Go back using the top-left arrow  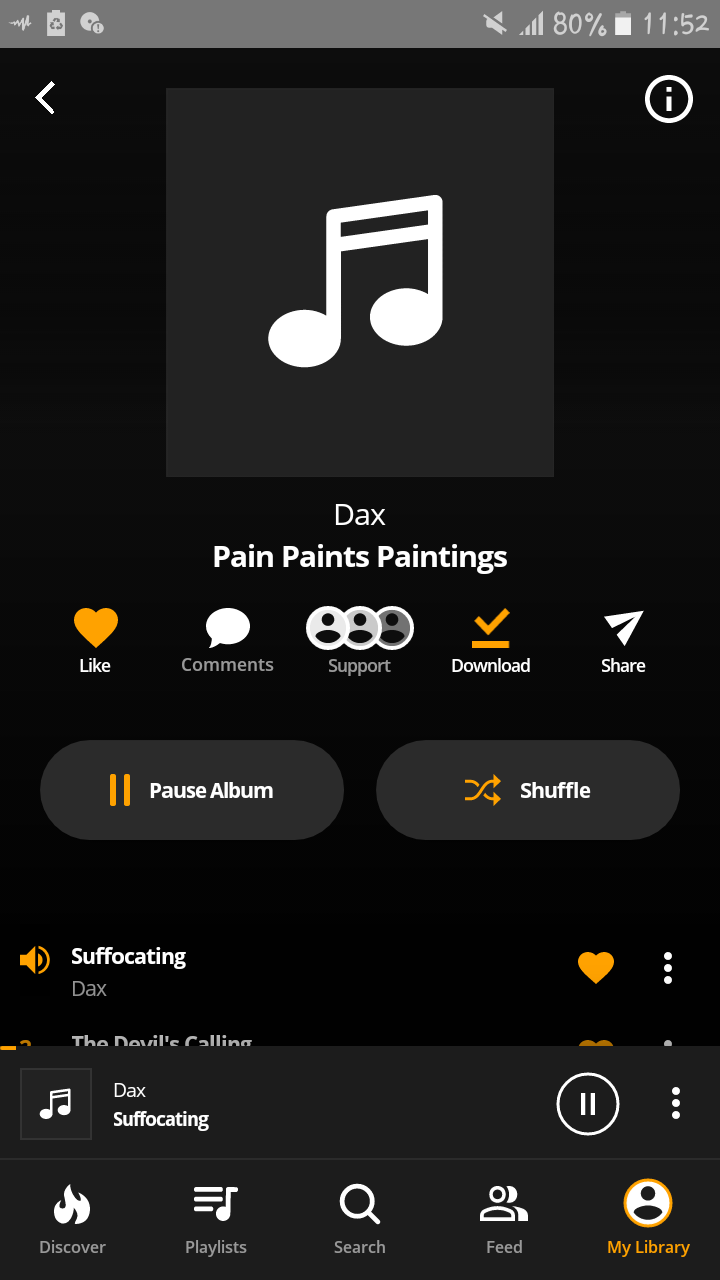pos(45,98)
